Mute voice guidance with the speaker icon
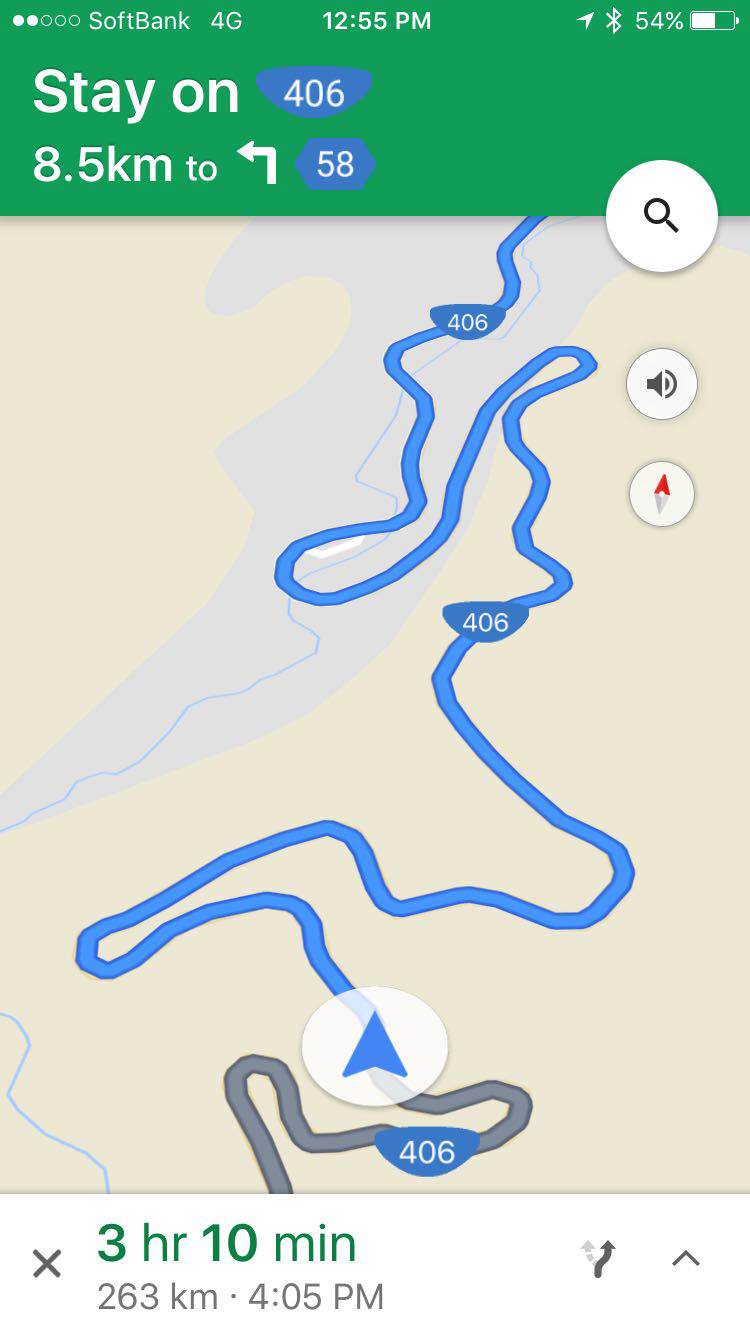Image resolution: width=750 pixels, height=1334 pixels. pyautogui.click(x=662, y=384)
